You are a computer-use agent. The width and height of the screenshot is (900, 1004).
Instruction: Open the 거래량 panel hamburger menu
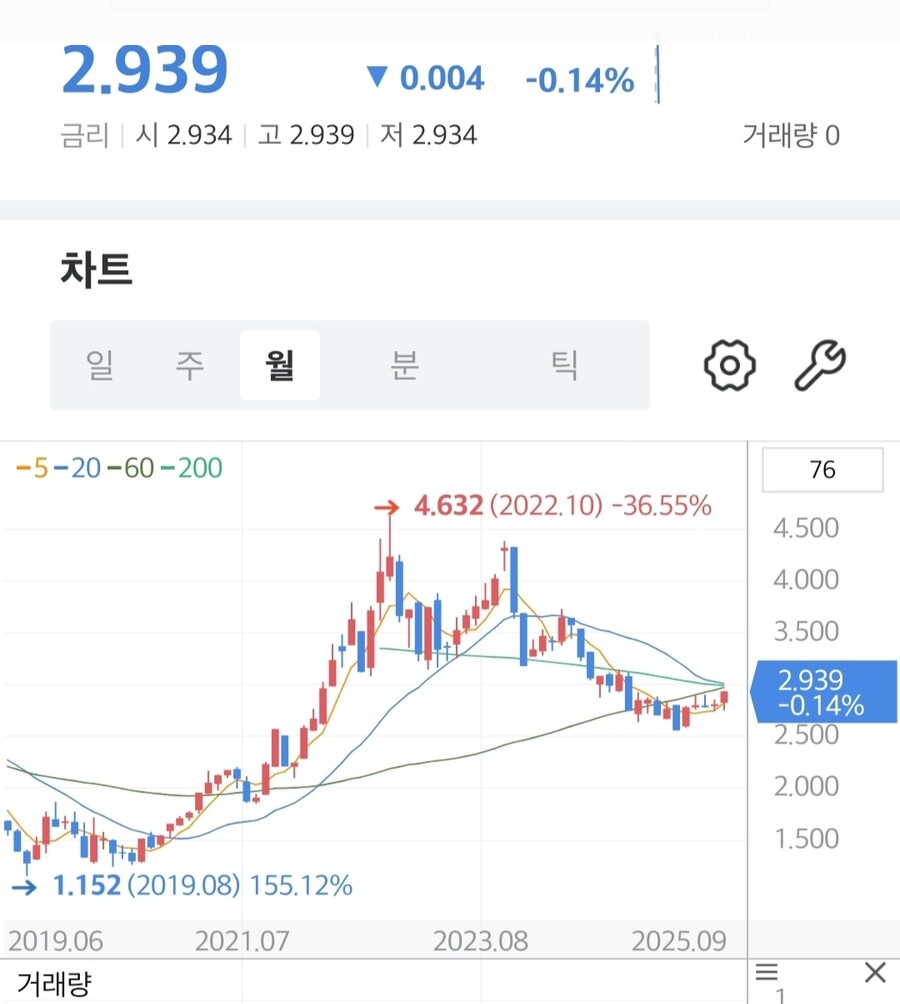[x=765, y=972]
